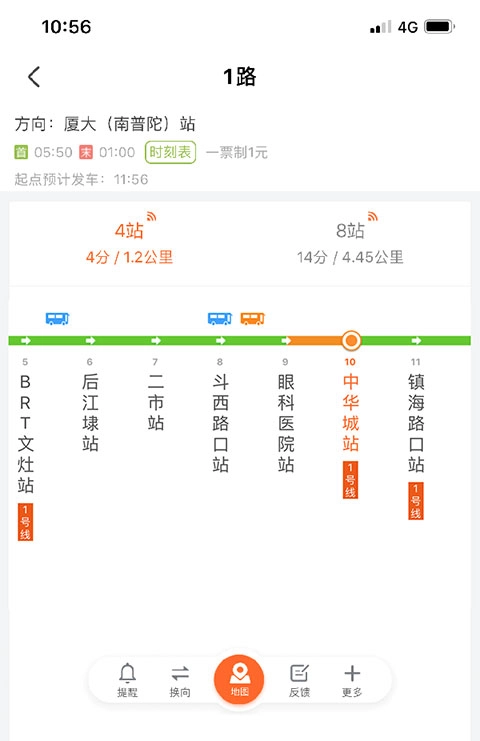Send feedback via 反馈
The image size is (480, 741).
tap(300, 680)
